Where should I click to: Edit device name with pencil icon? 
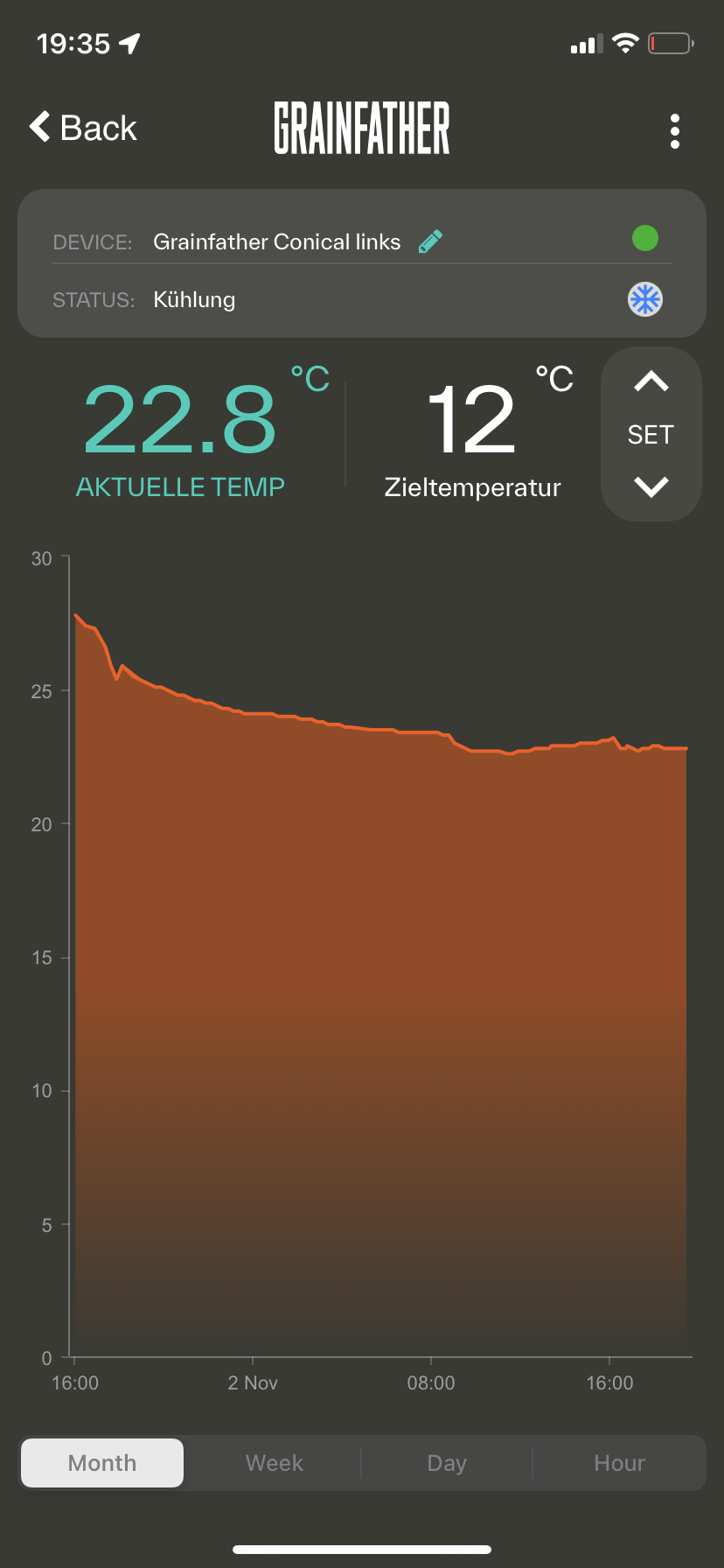[x=430, y=241]
